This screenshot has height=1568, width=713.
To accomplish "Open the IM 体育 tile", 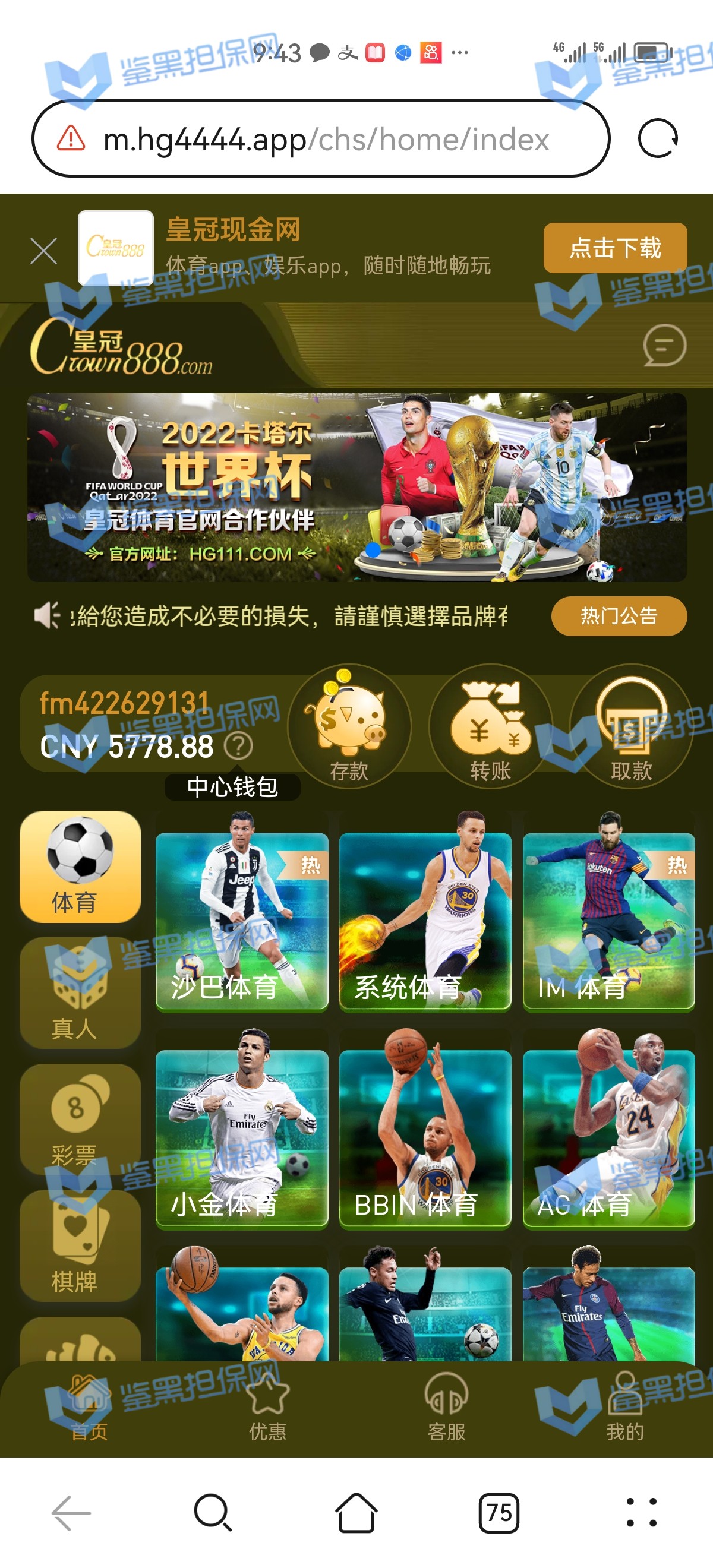I will pyautogui.click(x=608, y=921).
